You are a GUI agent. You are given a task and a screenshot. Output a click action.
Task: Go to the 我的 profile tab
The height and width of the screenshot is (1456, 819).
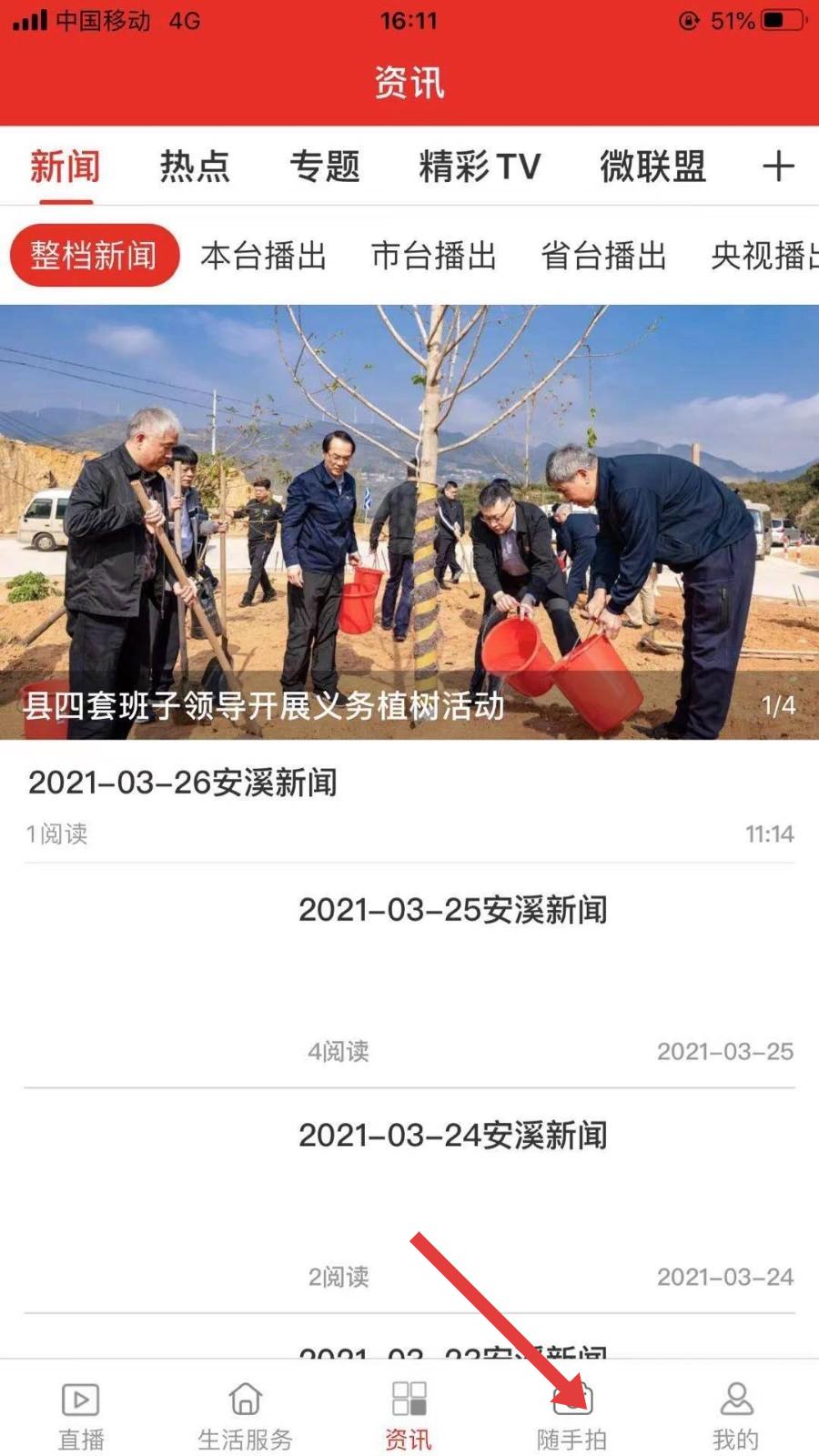[735, 1416]
